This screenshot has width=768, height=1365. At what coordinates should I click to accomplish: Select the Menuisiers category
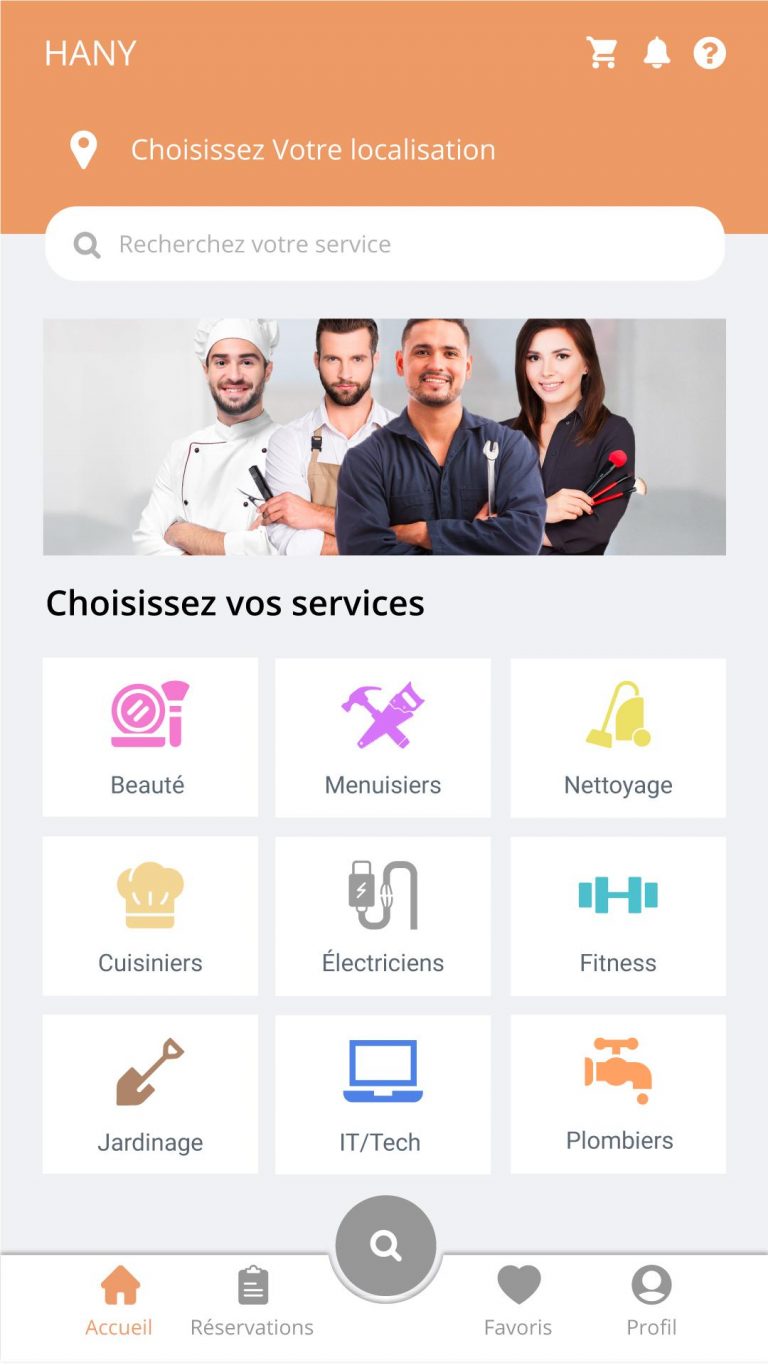[383, 737]
